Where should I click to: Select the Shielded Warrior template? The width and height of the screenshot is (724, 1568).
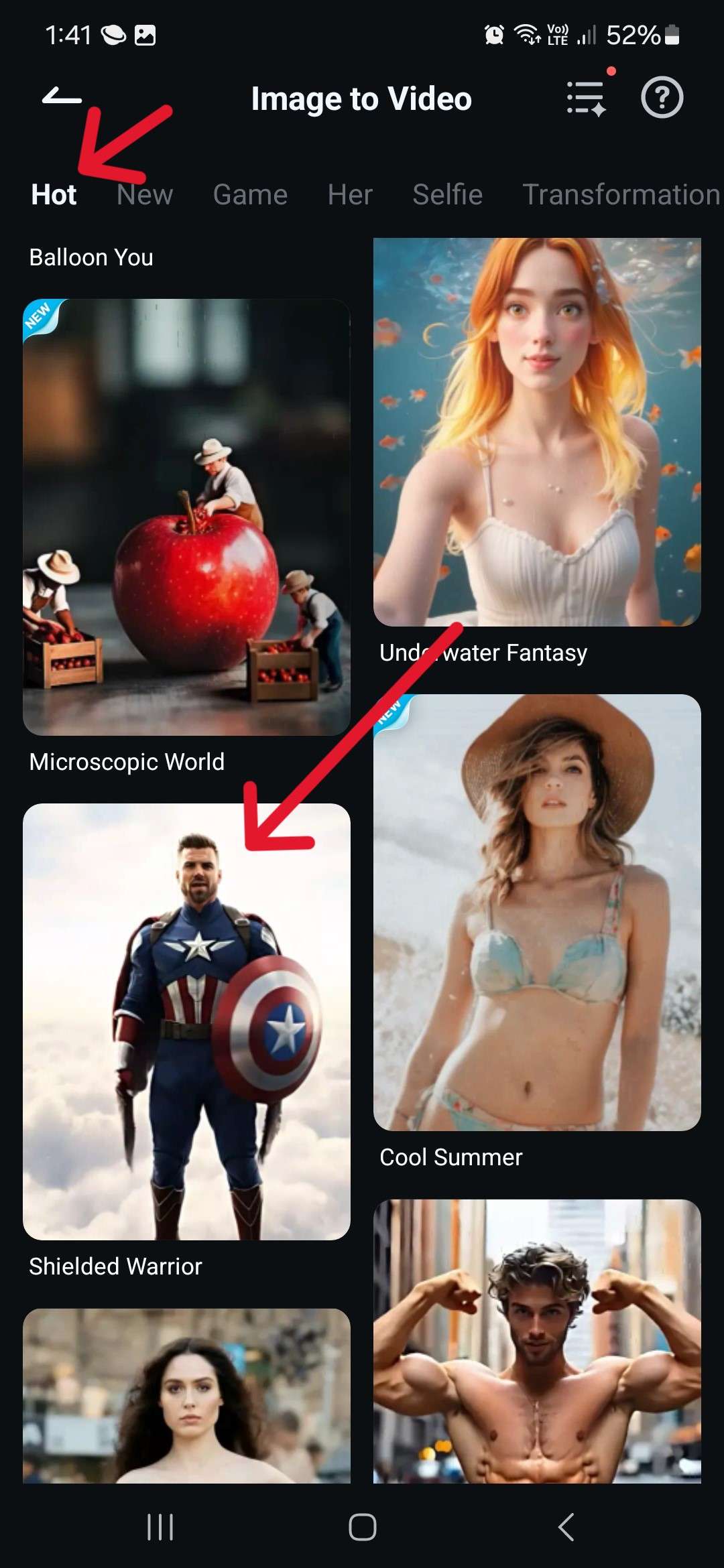[186, 1022]
